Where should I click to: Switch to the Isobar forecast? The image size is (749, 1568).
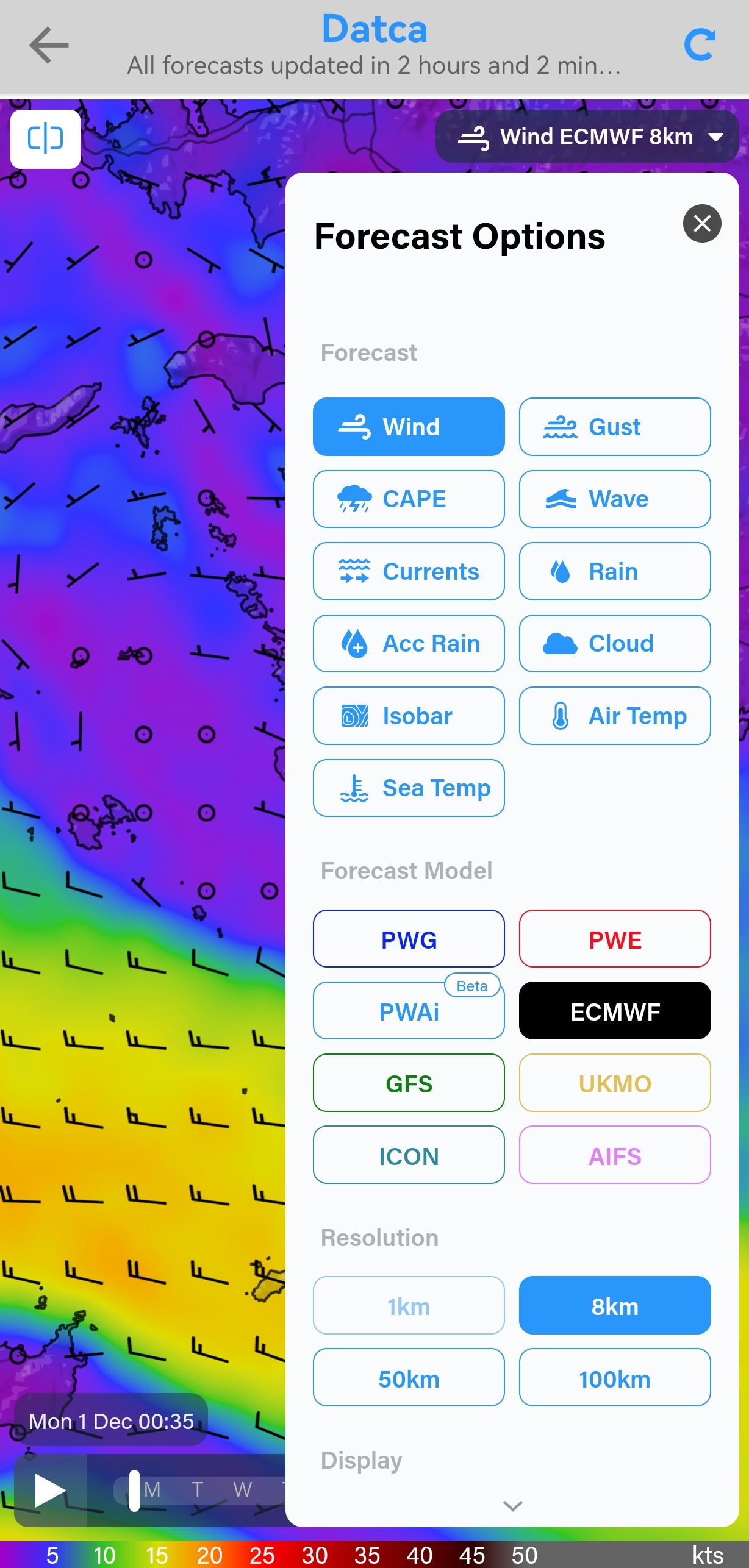409,716
